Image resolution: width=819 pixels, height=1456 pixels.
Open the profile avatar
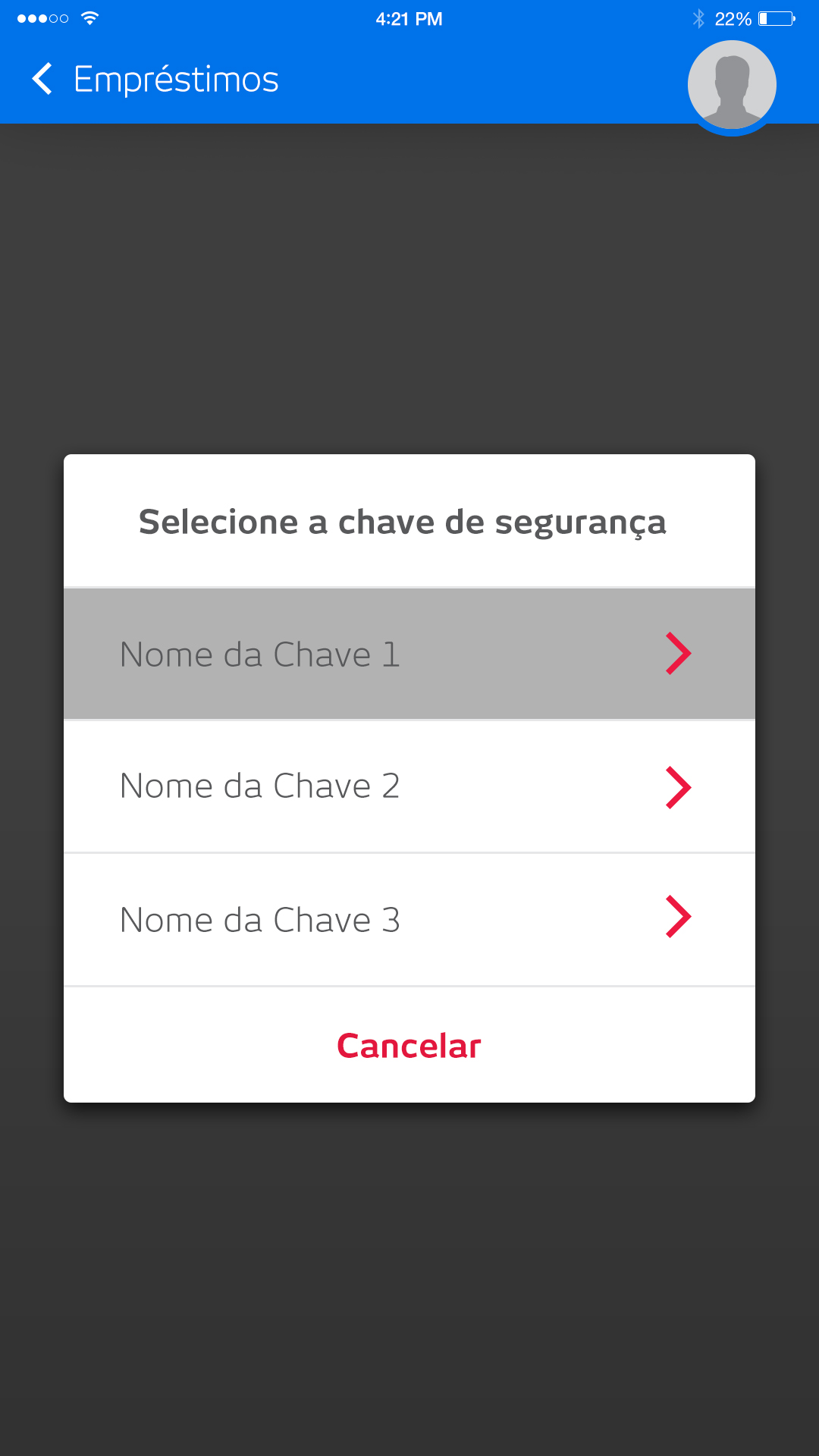point(731,85)
